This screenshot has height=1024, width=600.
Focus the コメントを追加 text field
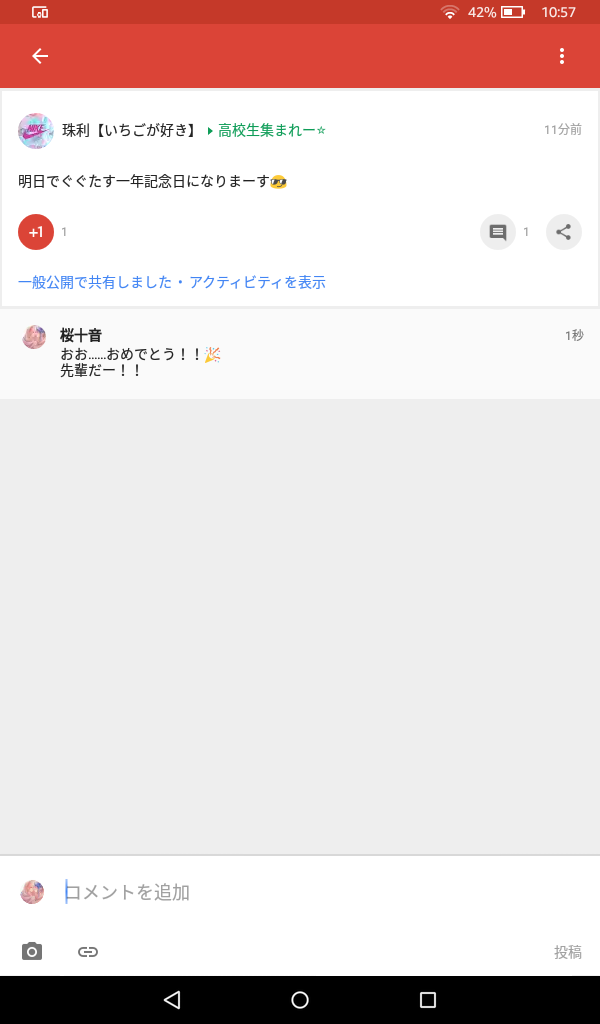[300, 892]
